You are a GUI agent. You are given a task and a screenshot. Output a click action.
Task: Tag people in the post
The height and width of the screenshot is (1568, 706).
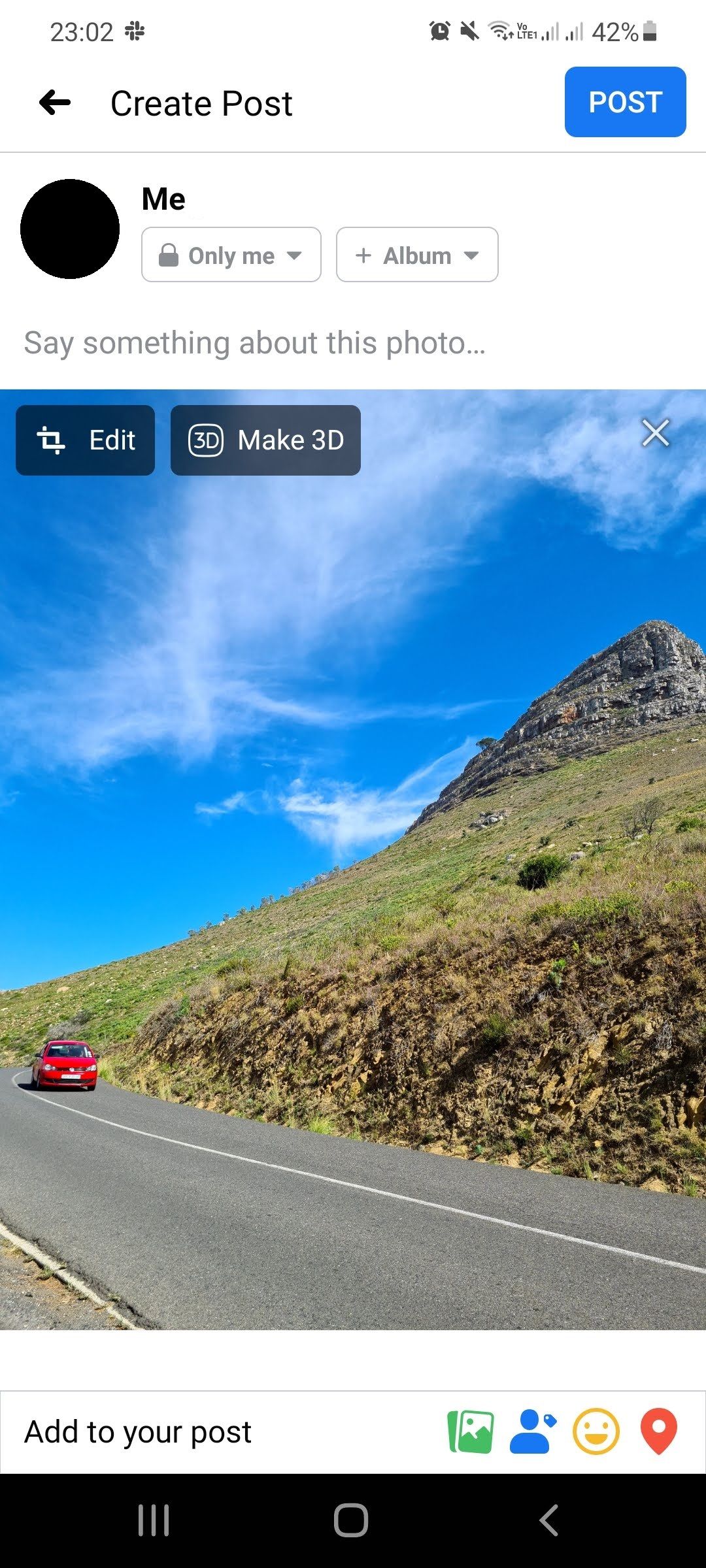click(532, 1431)
